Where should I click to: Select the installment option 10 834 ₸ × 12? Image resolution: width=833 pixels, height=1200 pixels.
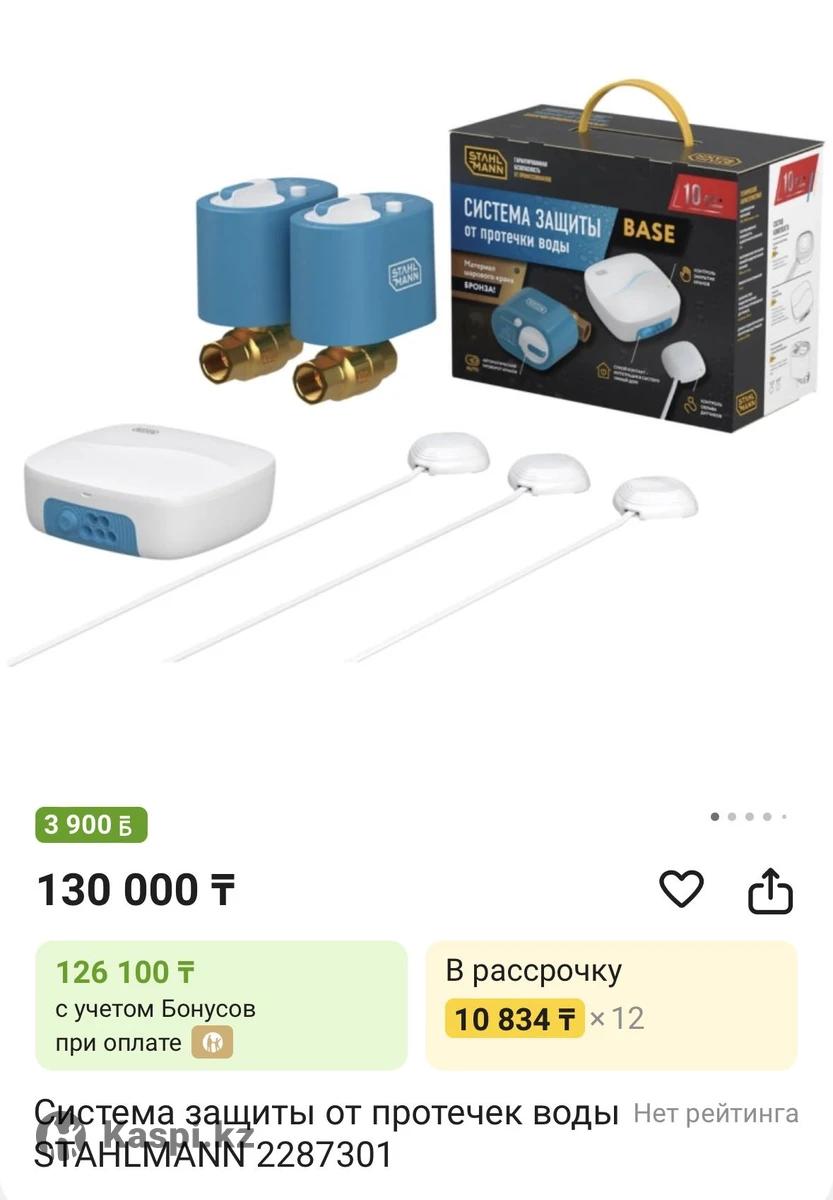611,1005
